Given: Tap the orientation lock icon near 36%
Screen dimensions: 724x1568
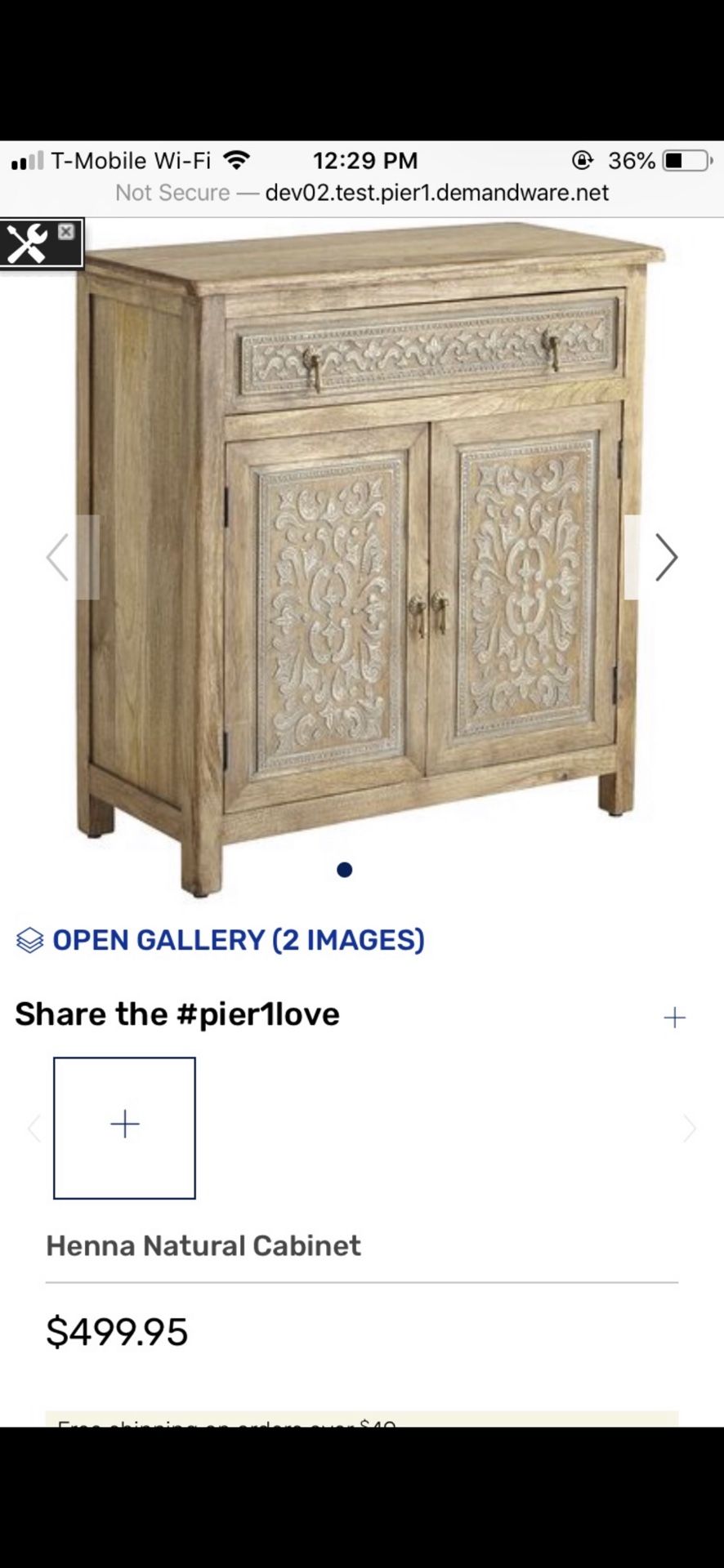Looking at the screenshot, I should pyautogui.click(x=581, y=160).
